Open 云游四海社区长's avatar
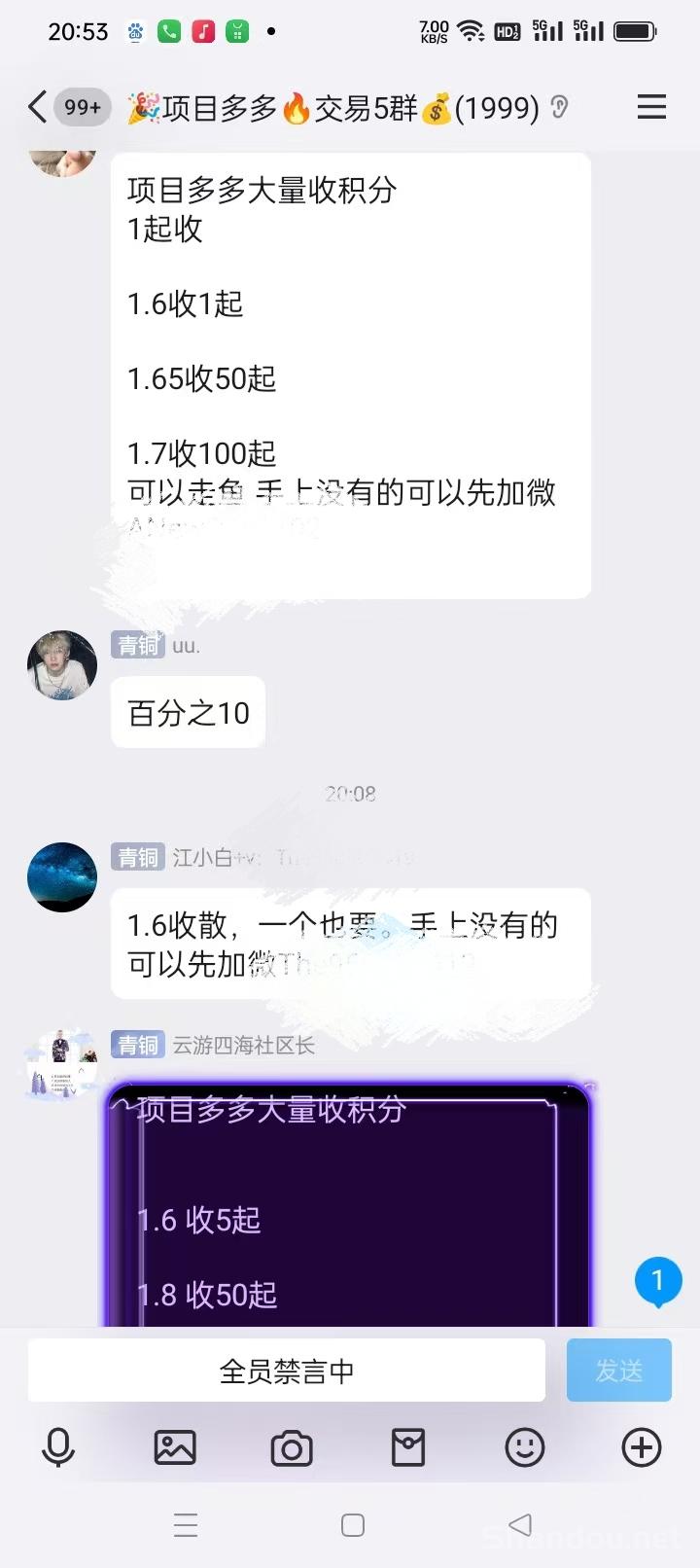This screenshot has height=1568, width=700. pyautogui.click(x=62, y=1062)
